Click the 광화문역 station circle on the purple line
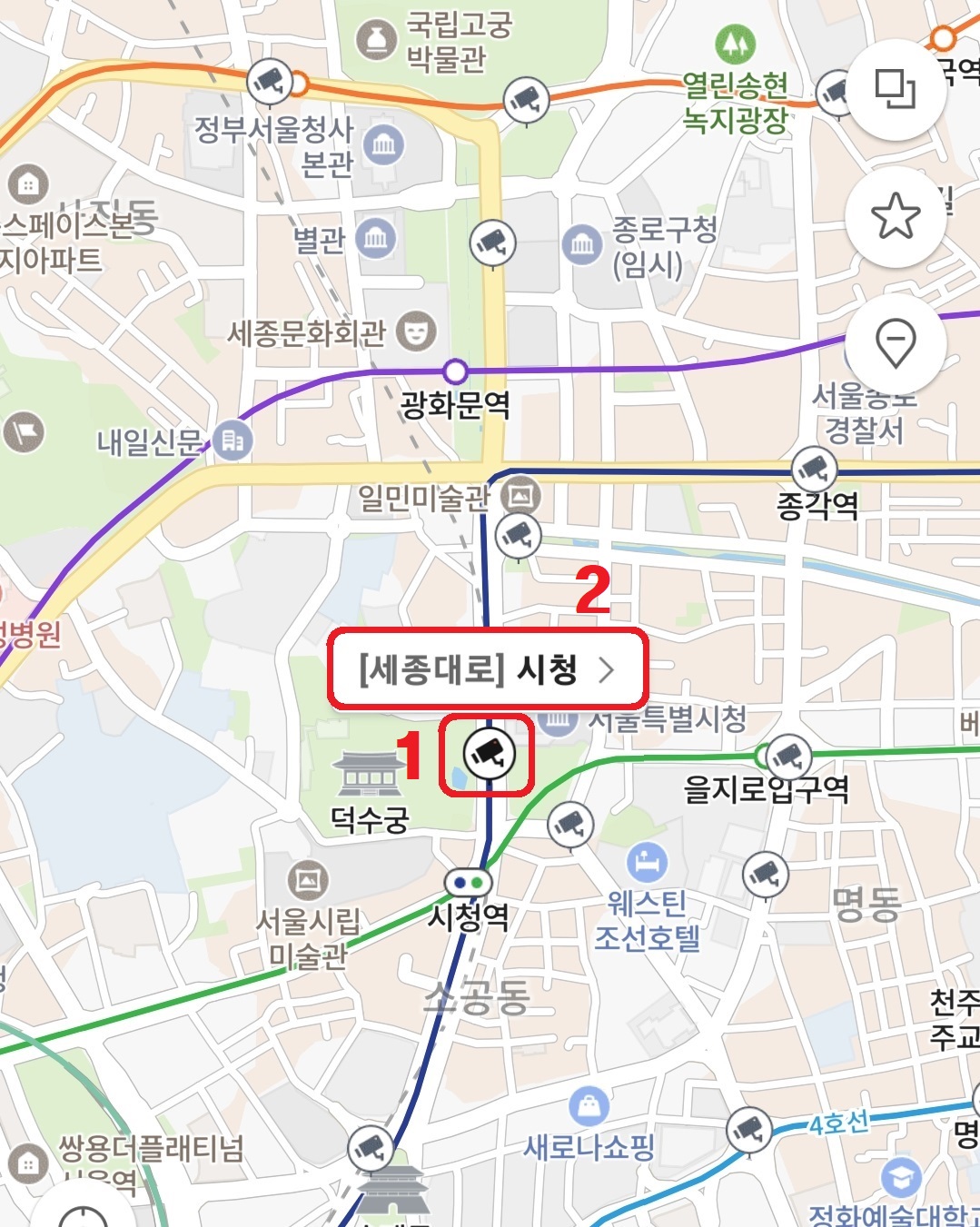 point(455,372)
